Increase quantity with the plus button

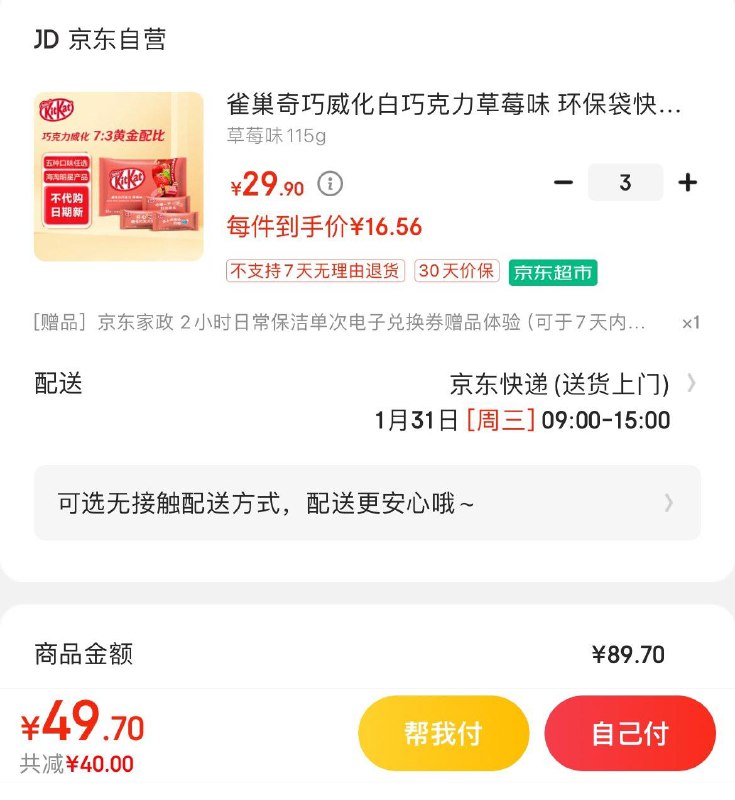click(x=688, y=182)
